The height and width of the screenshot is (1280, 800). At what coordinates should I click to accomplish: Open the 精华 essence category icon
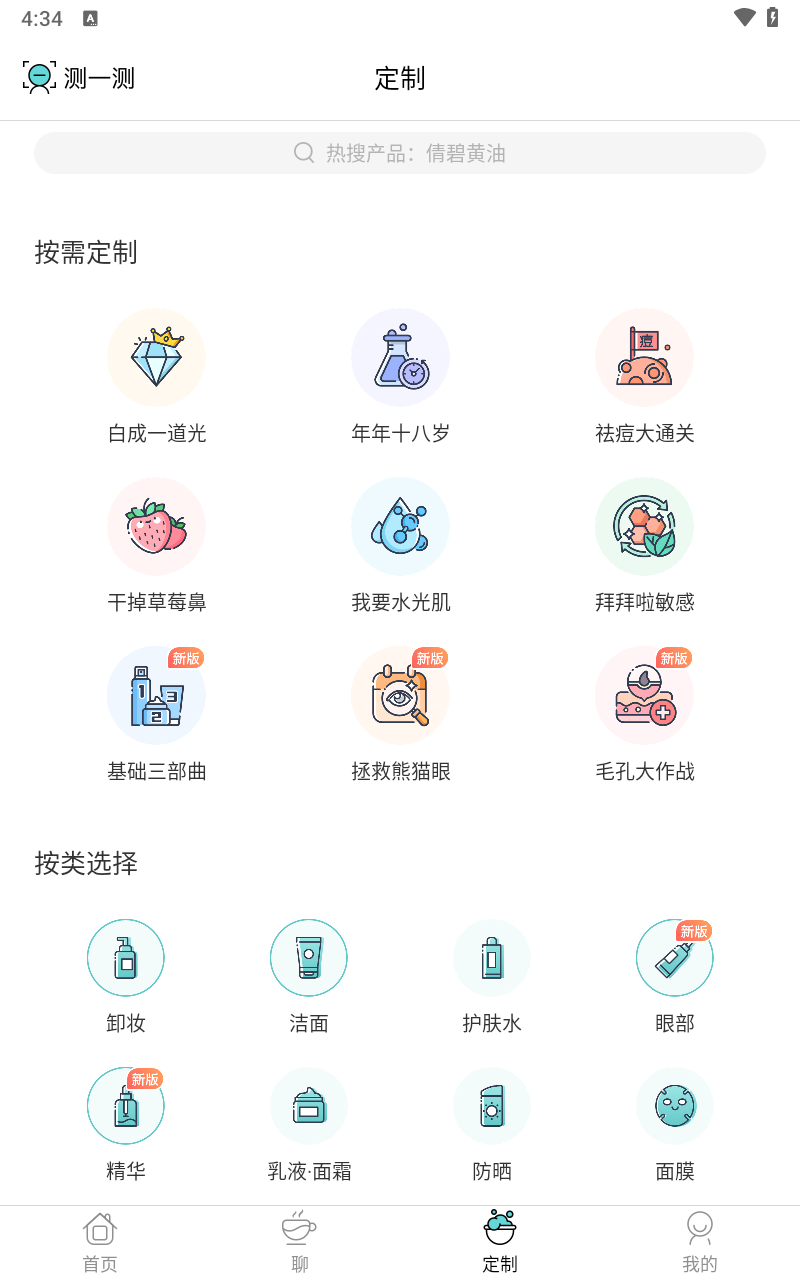125,1105
